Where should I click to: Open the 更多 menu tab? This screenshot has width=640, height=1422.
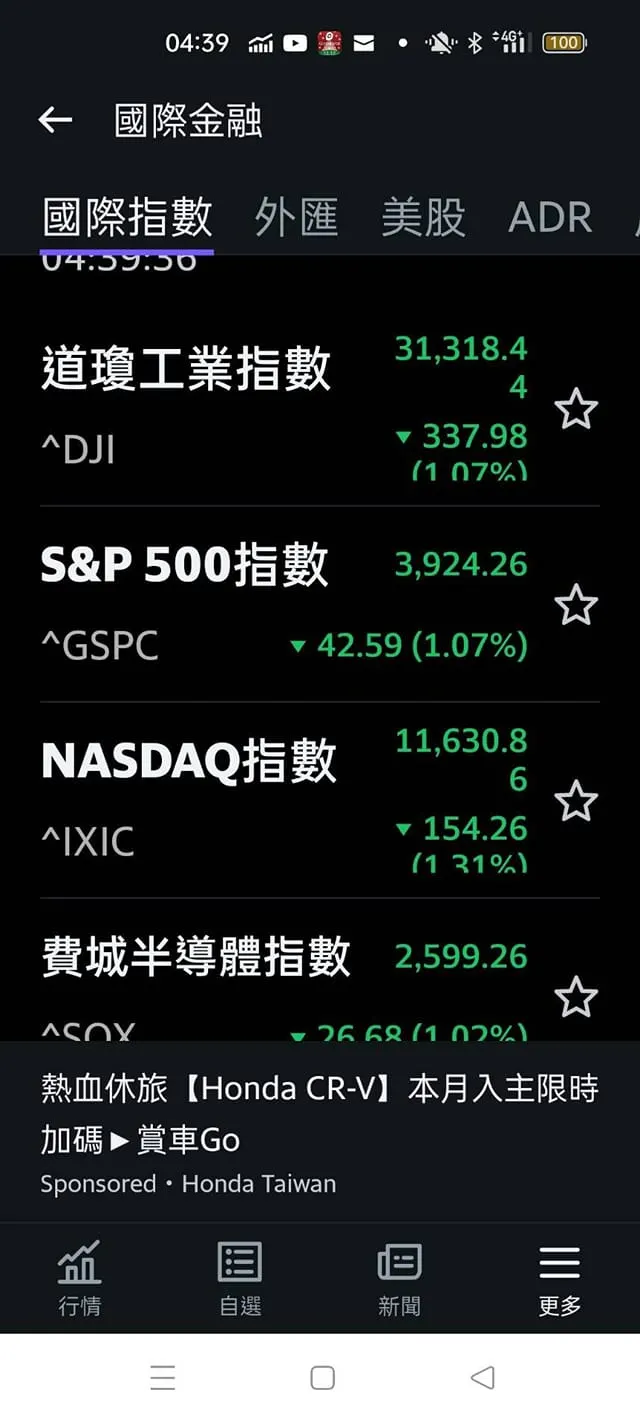[x=559, y=1277]
